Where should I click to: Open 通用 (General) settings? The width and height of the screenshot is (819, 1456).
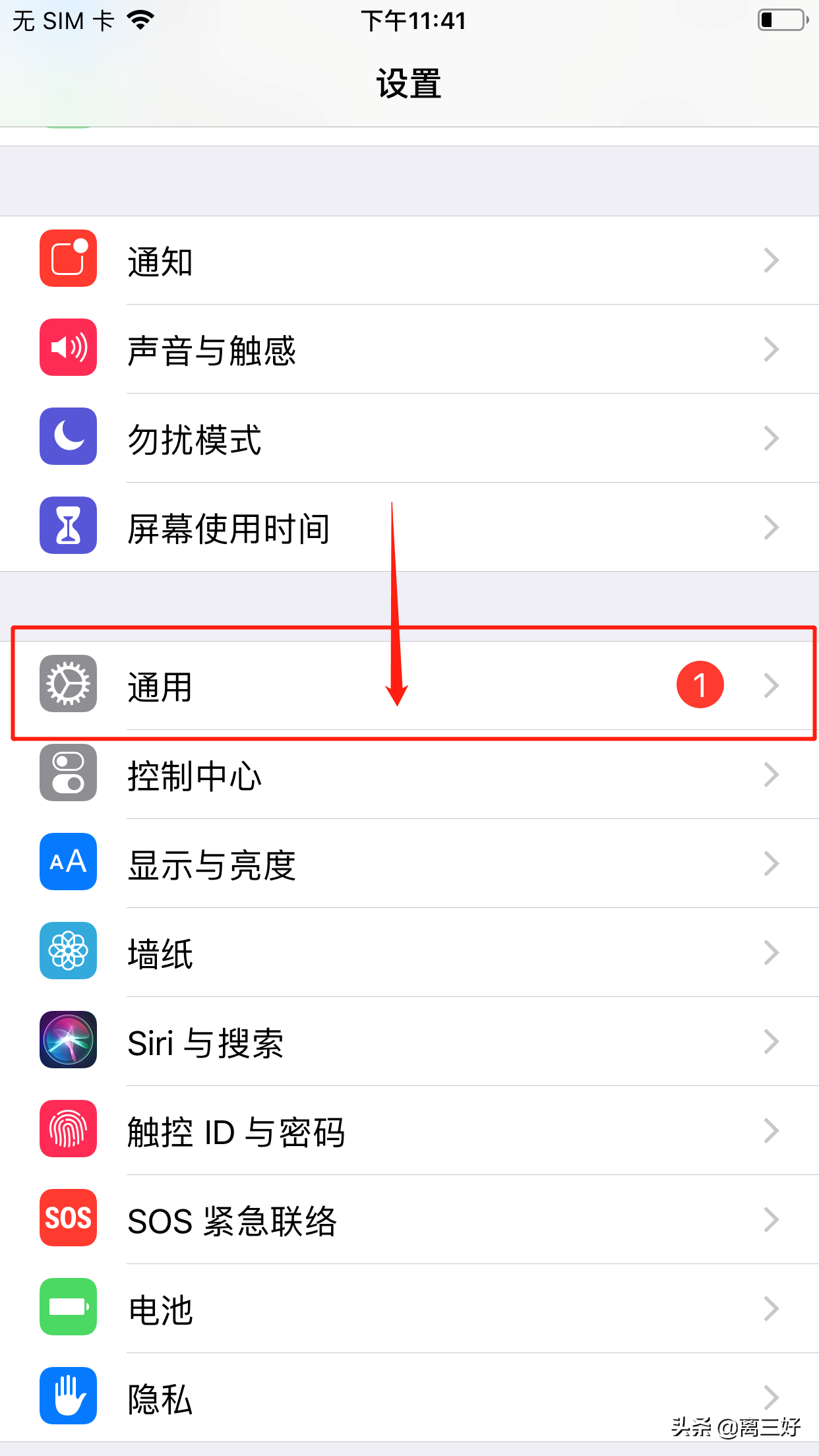point(409,686)
